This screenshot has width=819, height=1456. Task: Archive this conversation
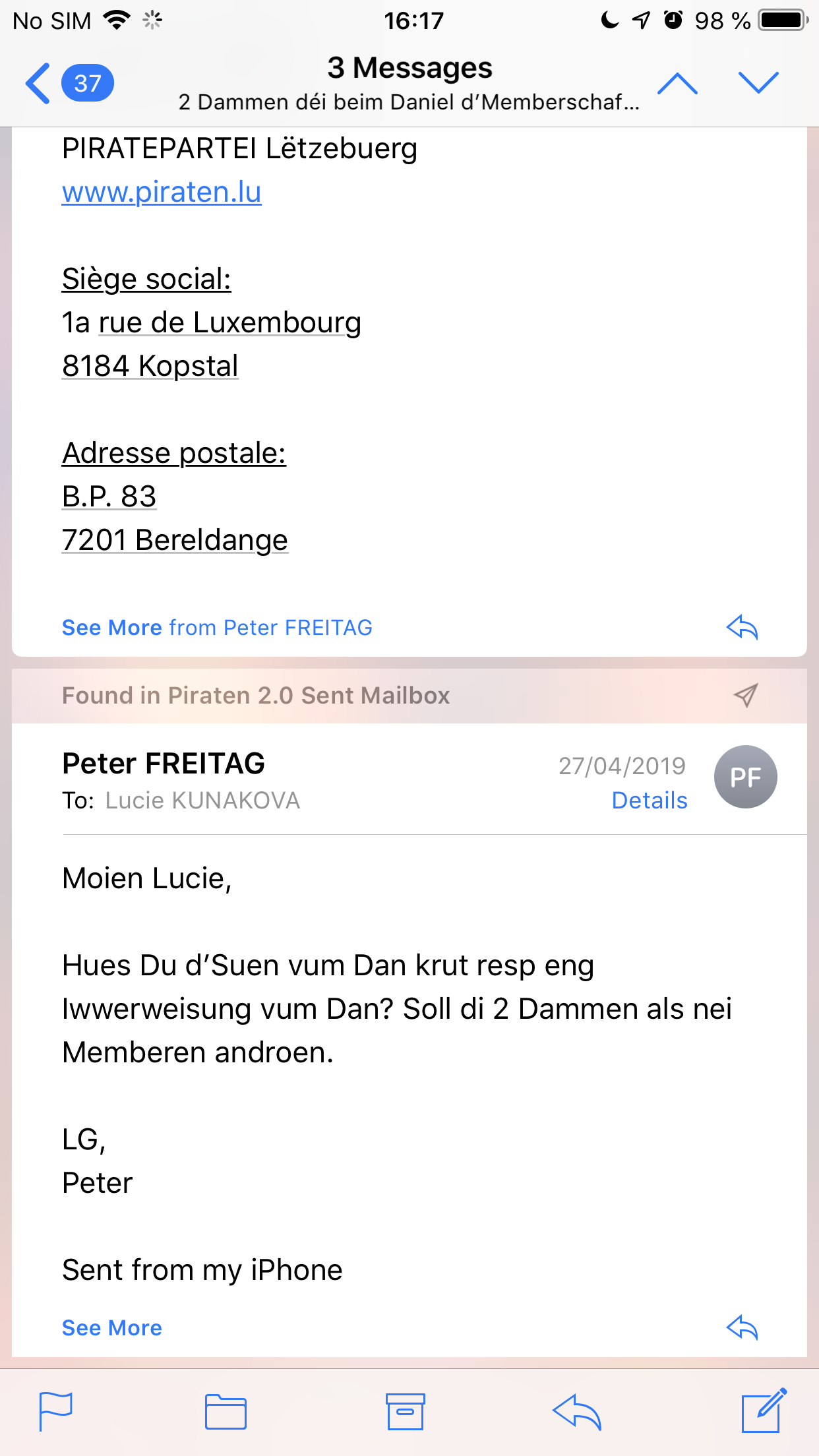405,1411
